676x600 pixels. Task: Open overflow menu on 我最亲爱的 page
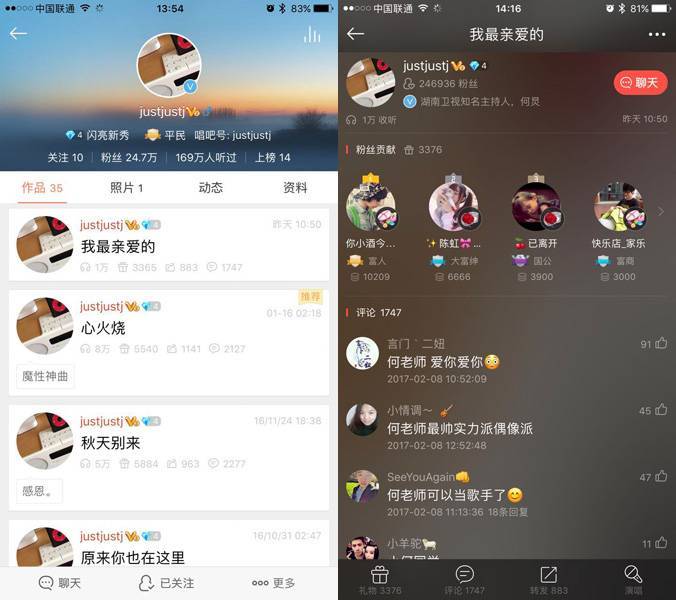(656, 34)
